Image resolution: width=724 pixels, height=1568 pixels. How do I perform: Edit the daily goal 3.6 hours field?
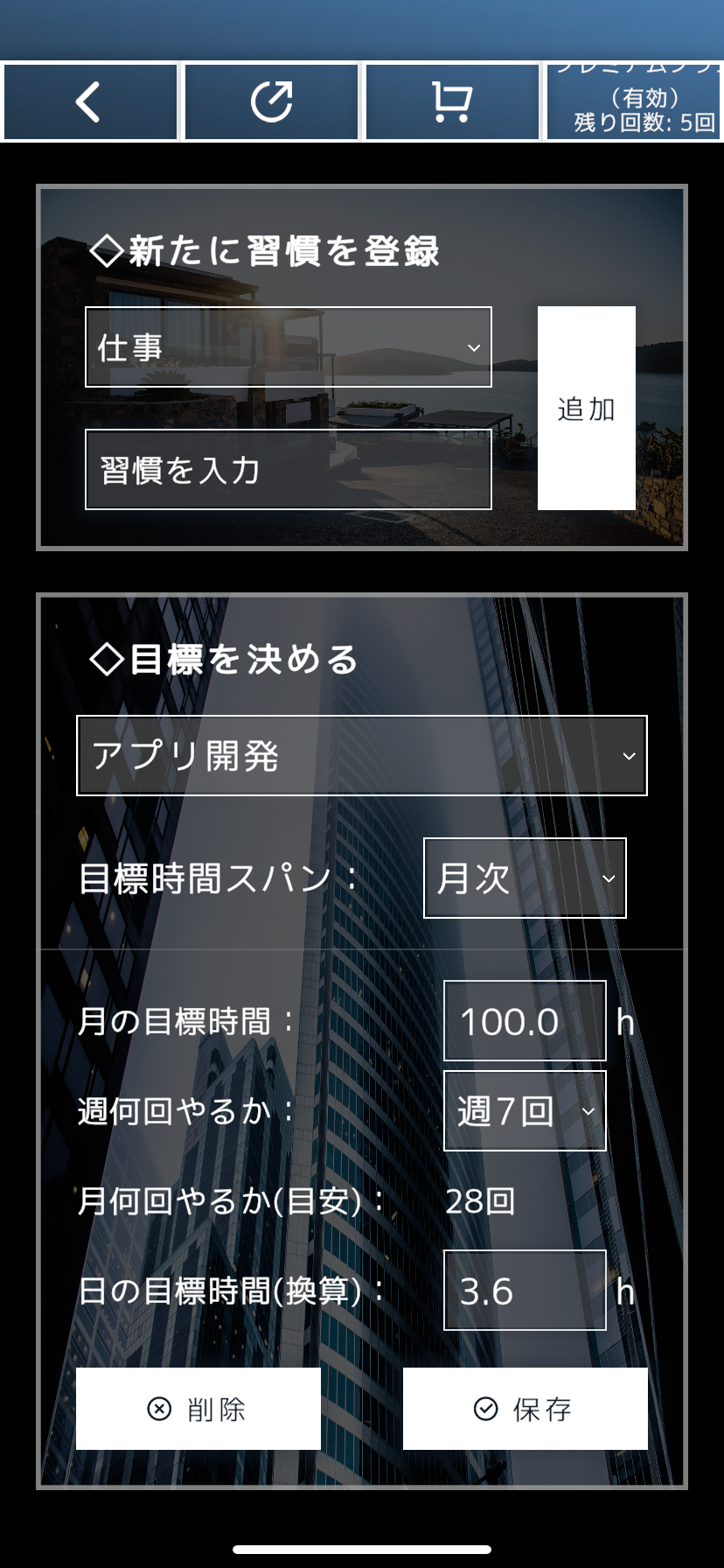525,1291
